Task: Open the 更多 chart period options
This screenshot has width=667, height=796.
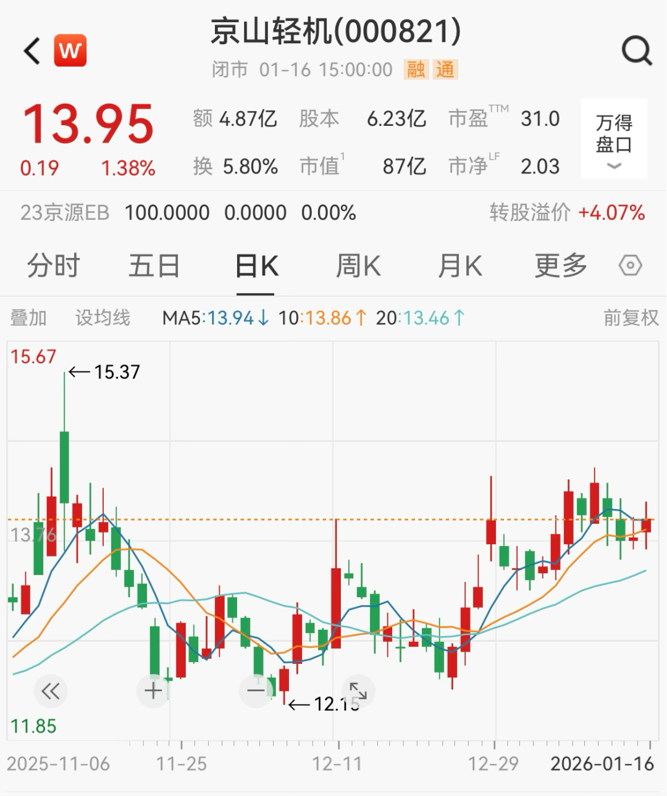Action: (560, 266)
